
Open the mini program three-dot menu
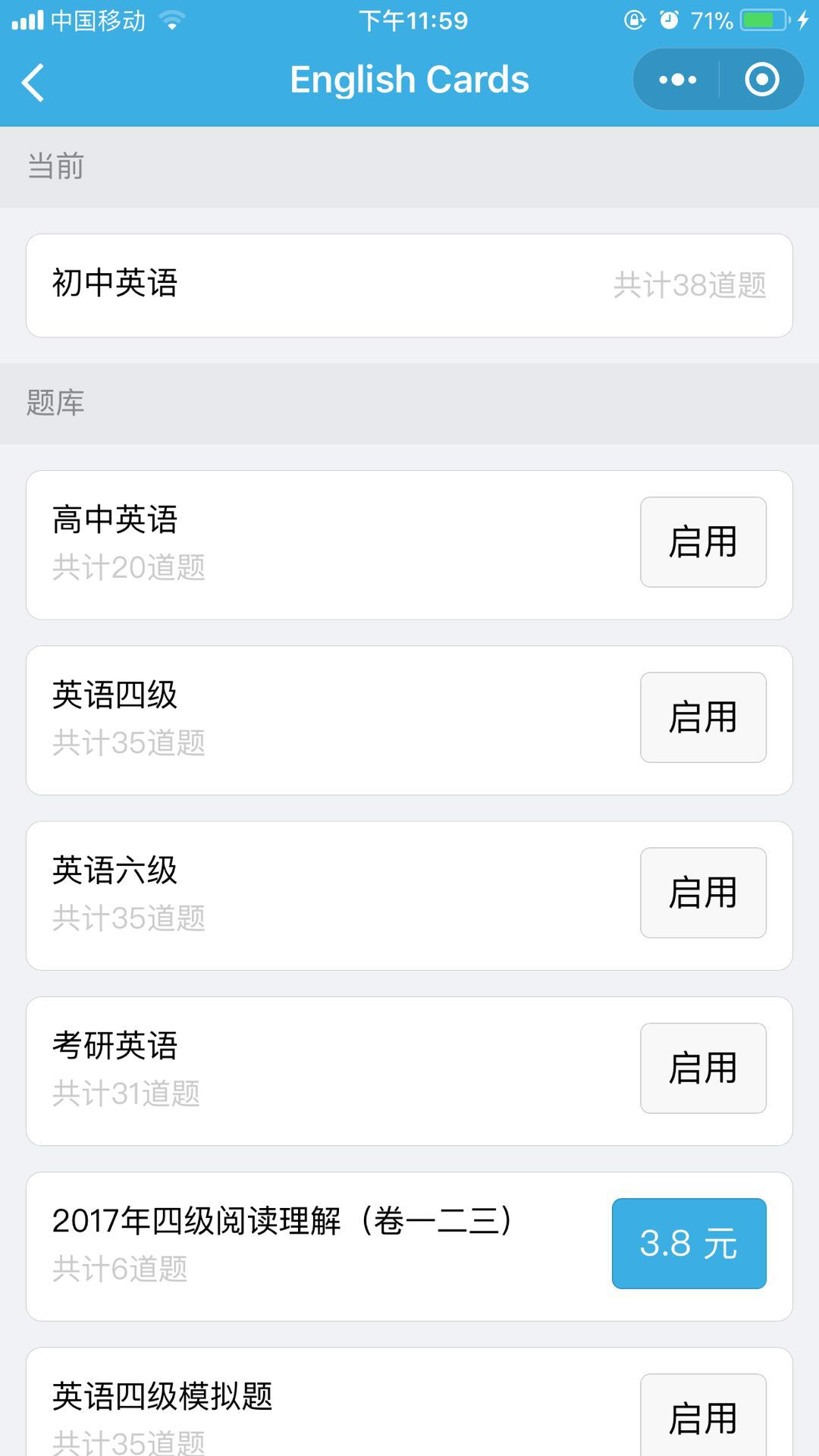click(x=676, y=80)
